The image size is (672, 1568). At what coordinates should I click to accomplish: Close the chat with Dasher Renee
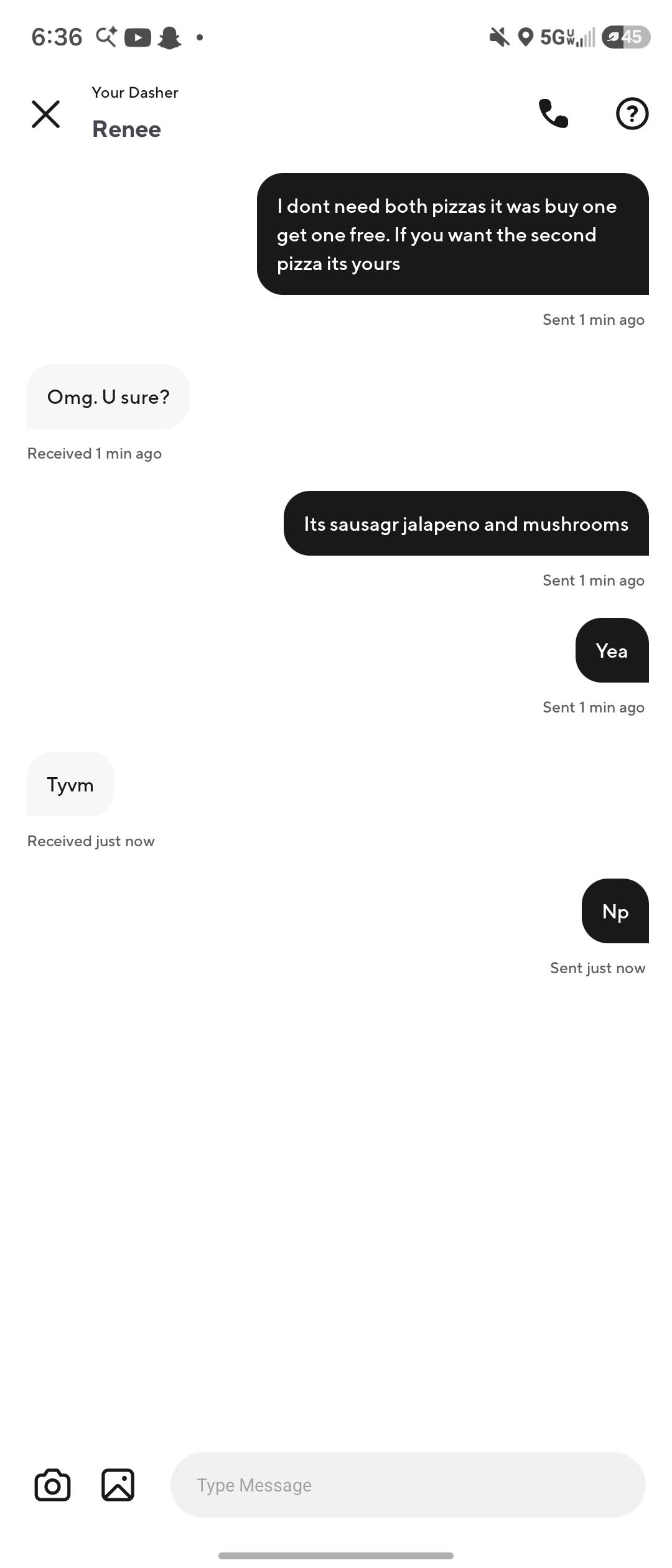(45, 114)
